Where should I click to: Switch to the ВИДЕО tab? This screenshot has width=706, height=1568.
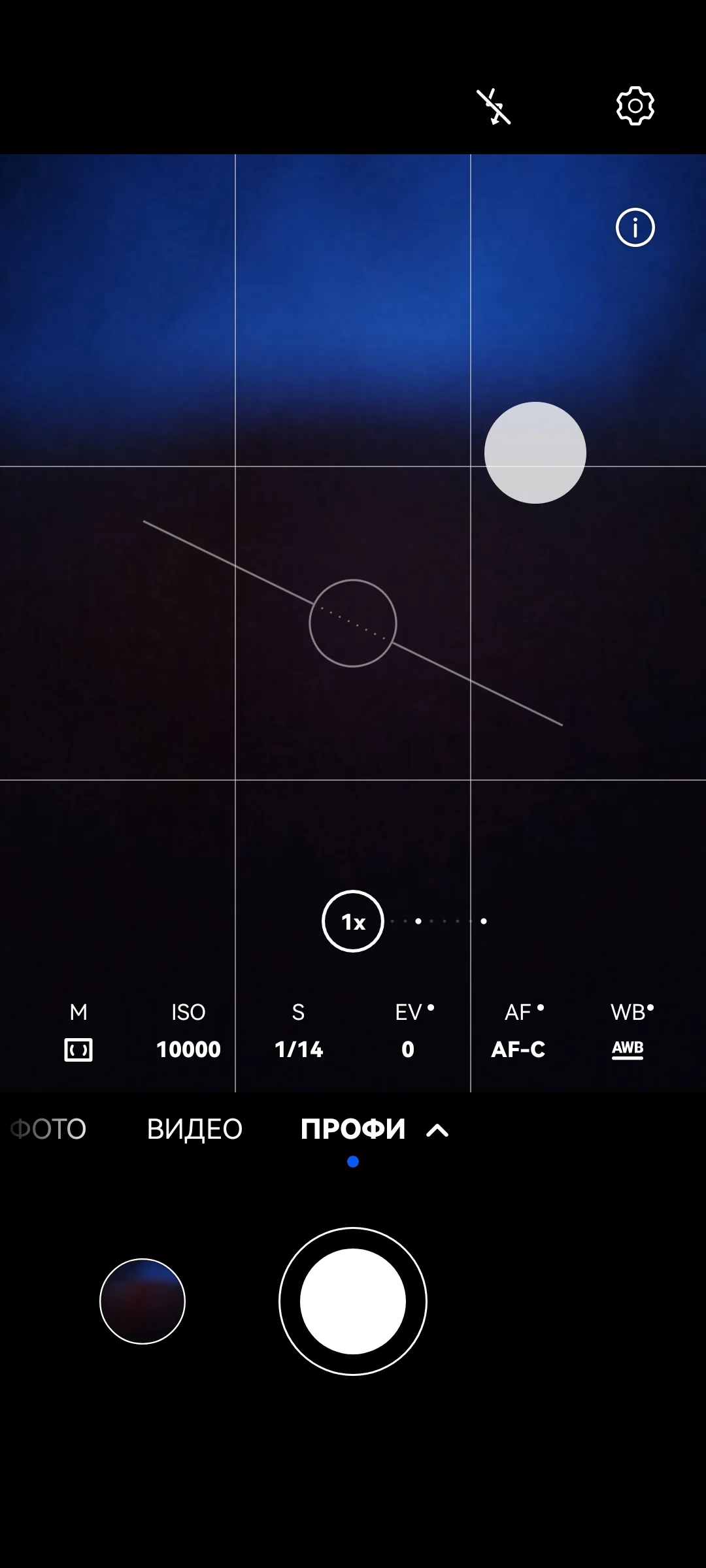coord(193,1128)
